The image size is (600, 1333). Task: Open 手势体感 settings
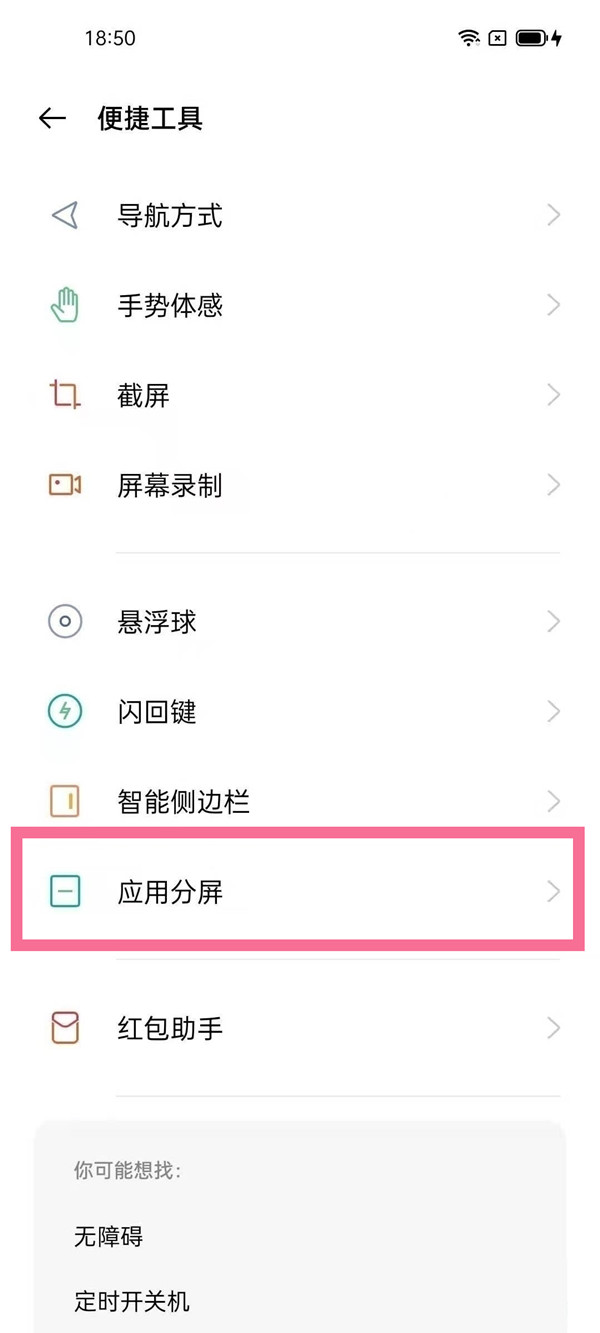click(170, 306)
